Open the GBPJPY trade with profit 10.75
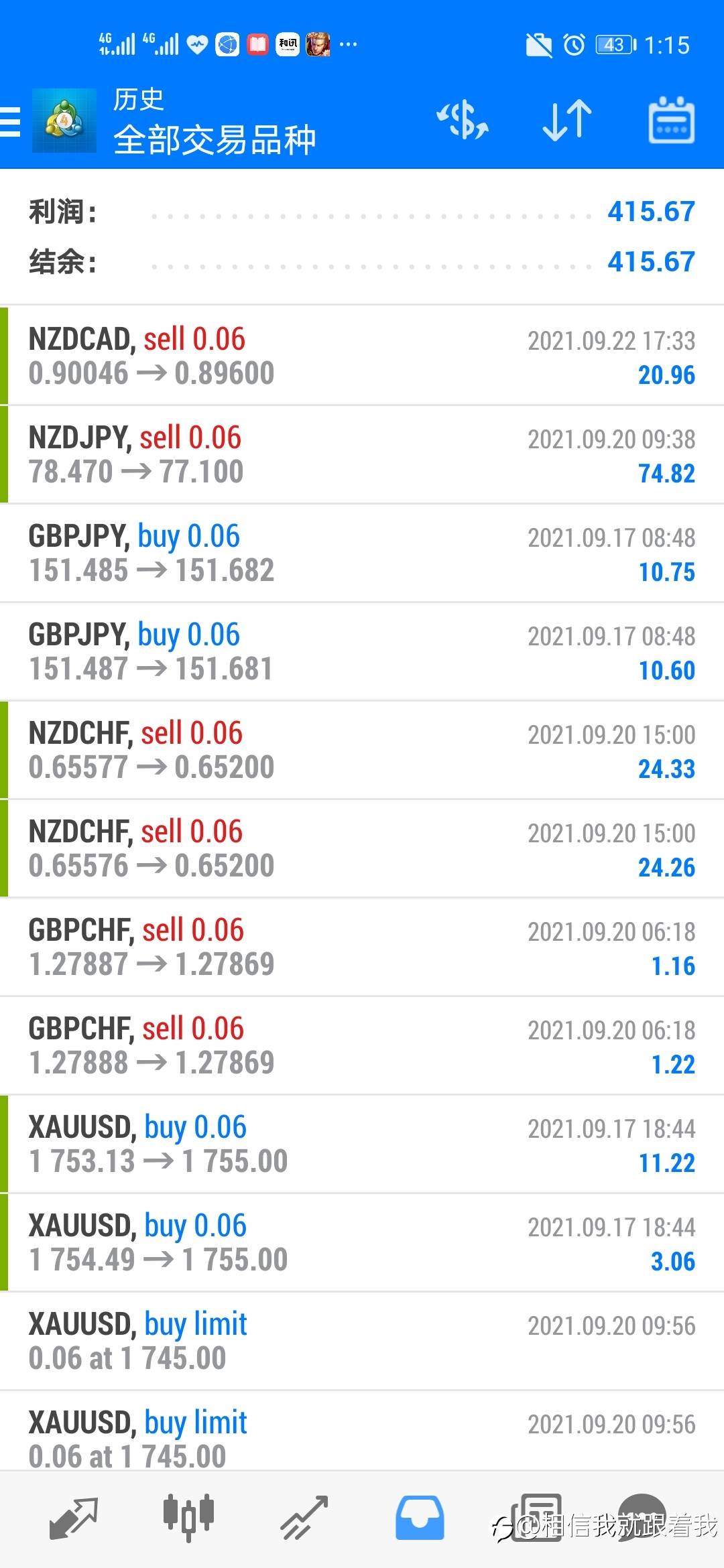 (x=362, y=553)
